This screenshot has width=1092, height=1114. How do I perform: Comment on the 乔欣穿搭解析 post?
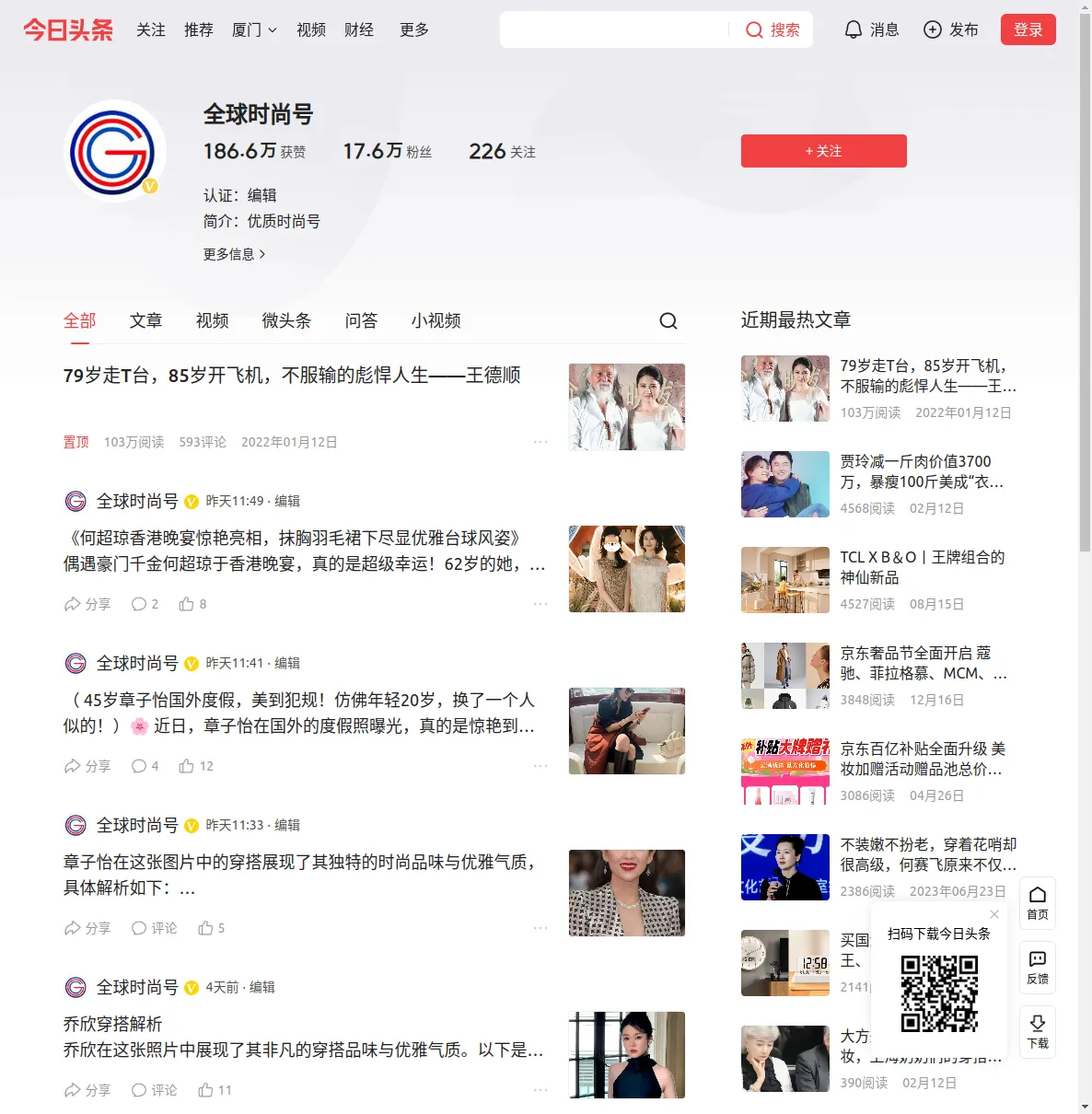click(x=154, y=1090)
